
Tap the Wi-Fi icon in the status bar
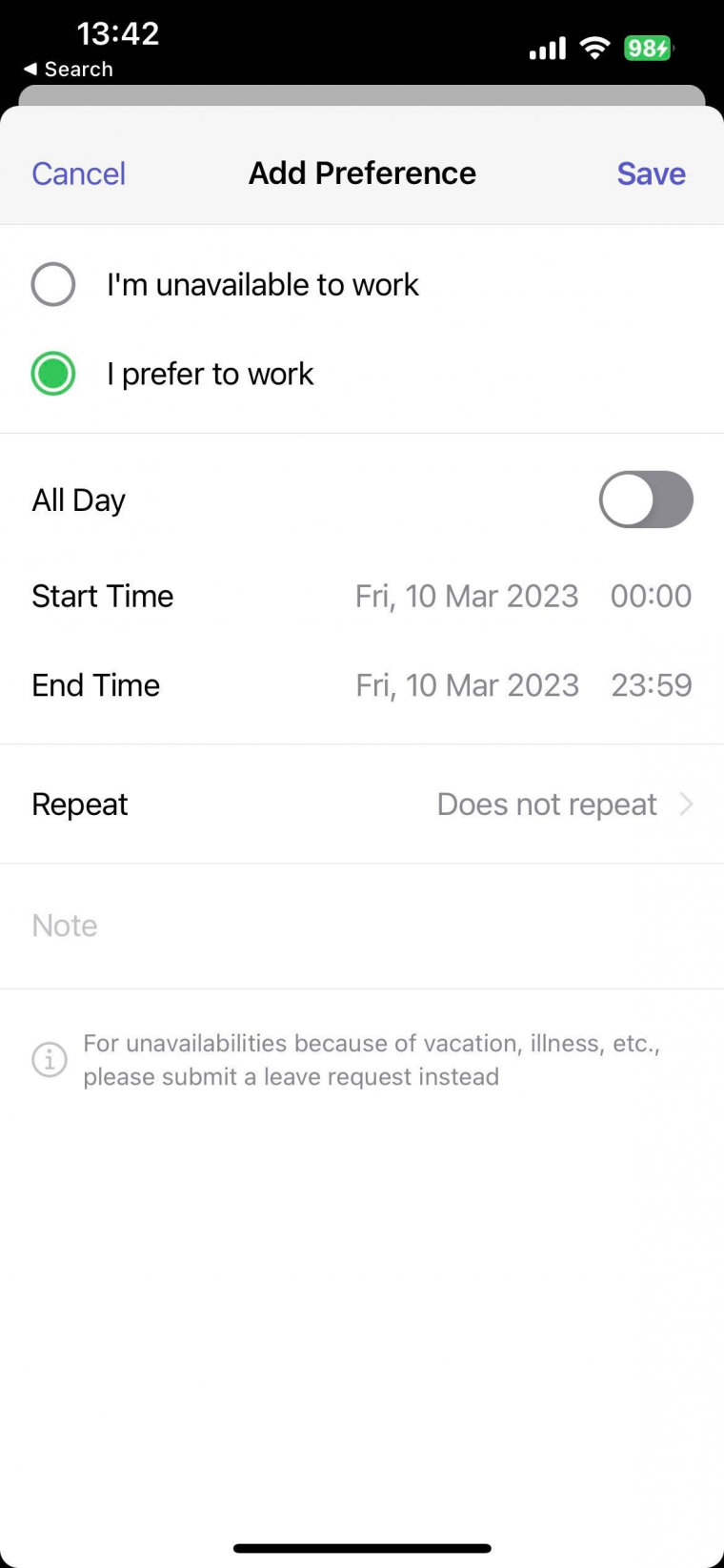point(594,48)
